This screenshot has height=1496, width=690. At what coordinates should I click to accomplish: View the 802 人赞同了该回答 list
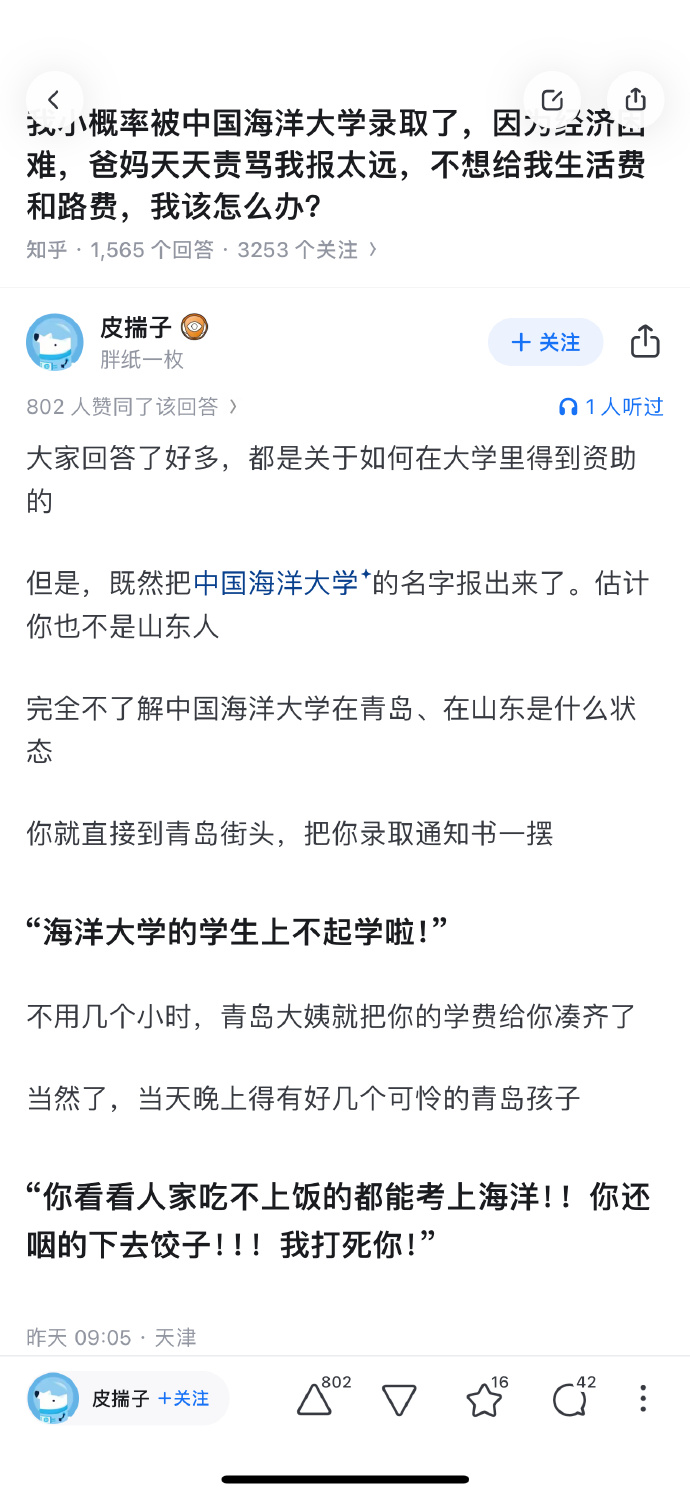pos(132,406)
